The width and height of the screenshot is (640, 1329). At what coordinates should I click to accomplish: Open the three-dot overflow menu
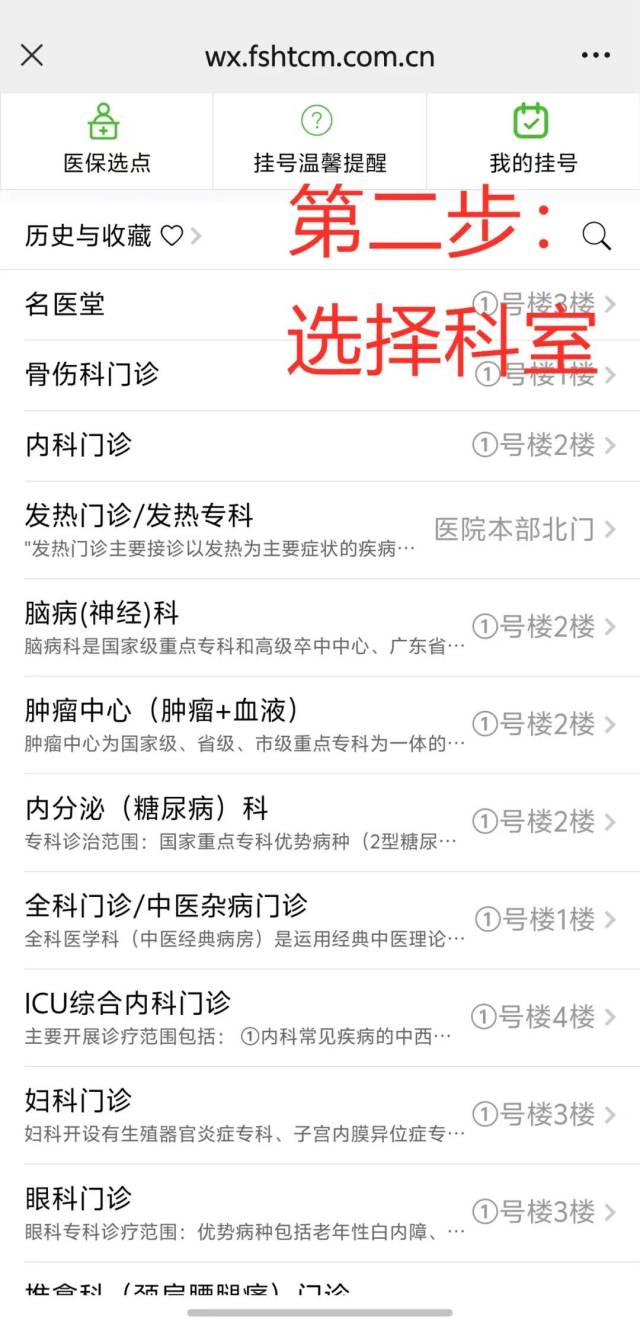coord(596,55)
